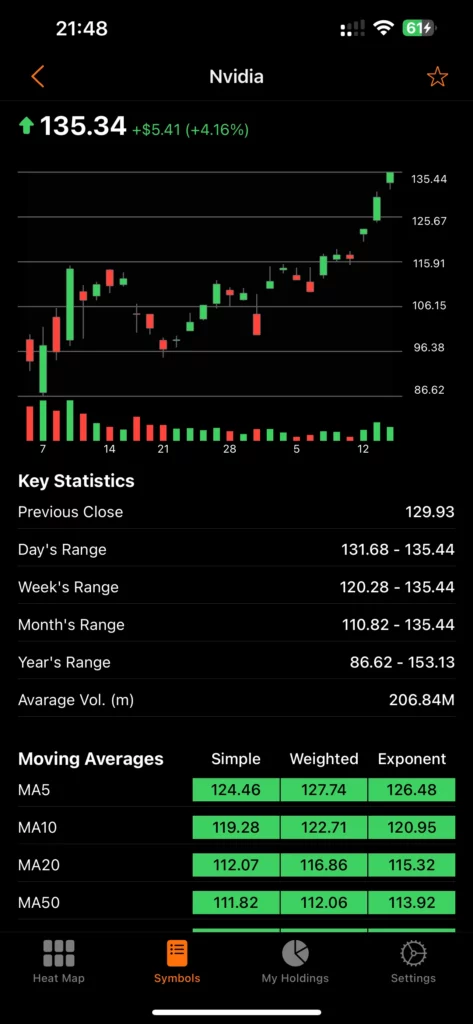Go to the My Holdings tab
Image resolution: width=473 pixels, height=1024 pixels.
pos(295,961)
